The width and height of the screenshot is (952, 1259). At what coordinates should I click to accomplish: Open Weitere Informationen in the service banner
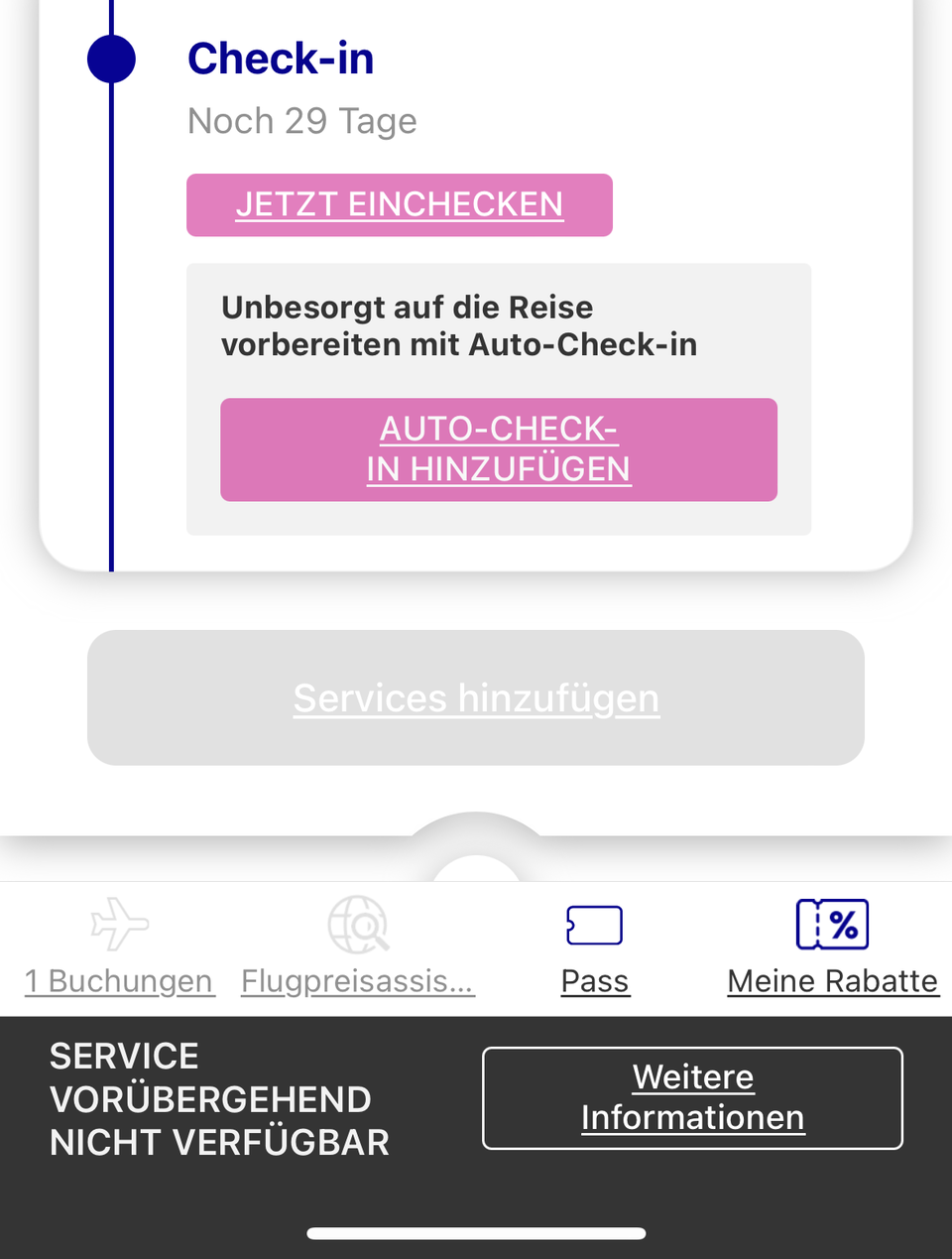[691, 1096]
